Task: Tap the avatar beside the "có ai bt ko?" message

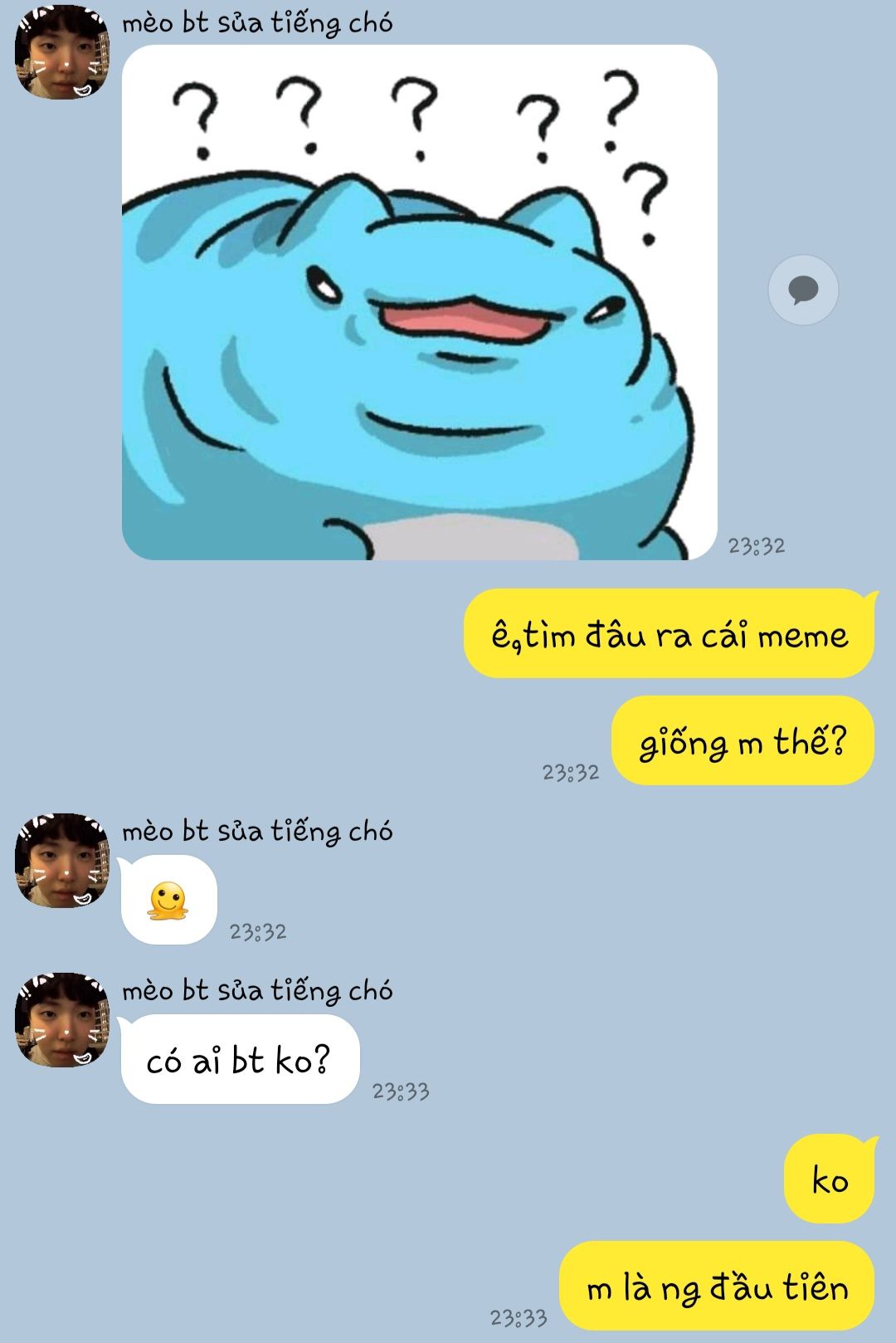Action: tap(62, 1020)
